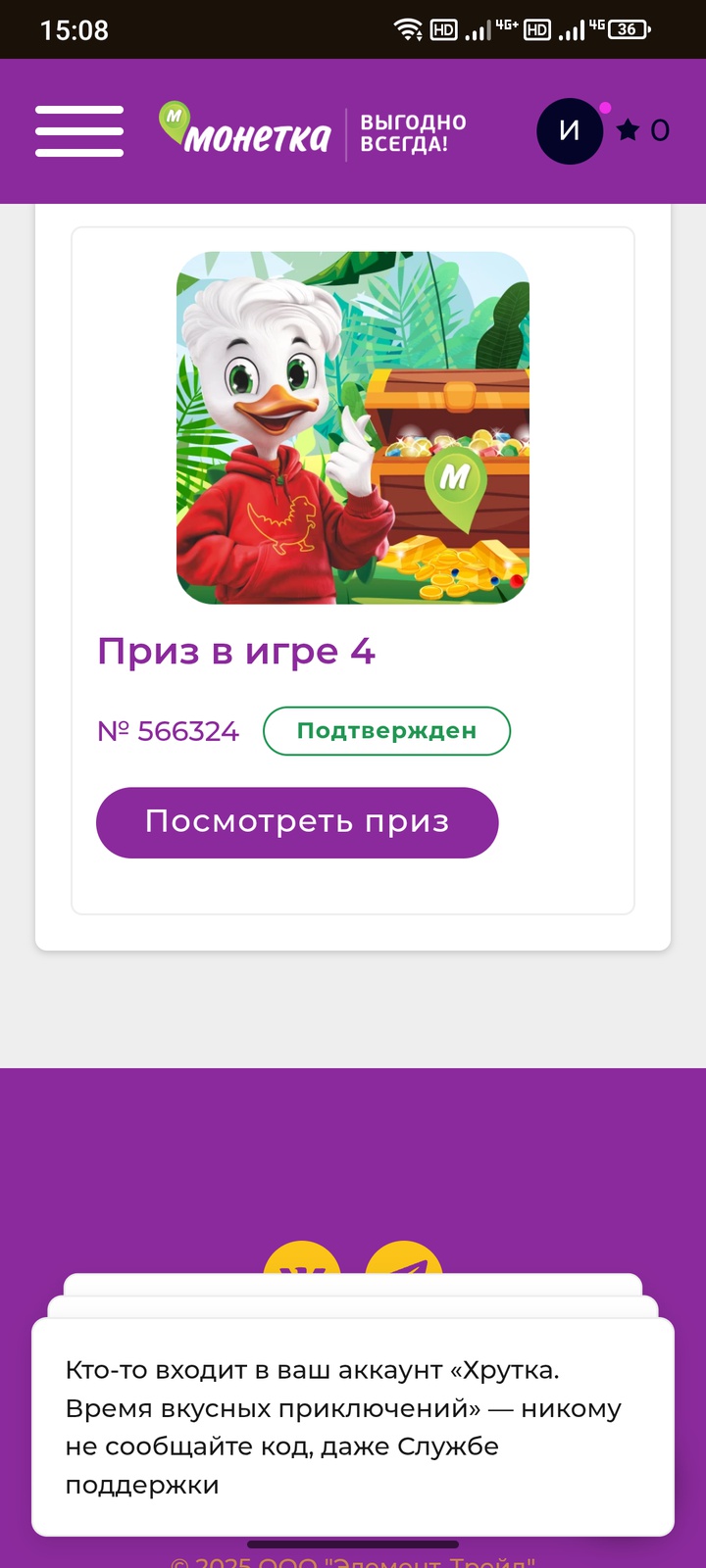The width and height of the screenshot is (706, 1568).
Task: Open the login code notification
Action: [353, 1426]
